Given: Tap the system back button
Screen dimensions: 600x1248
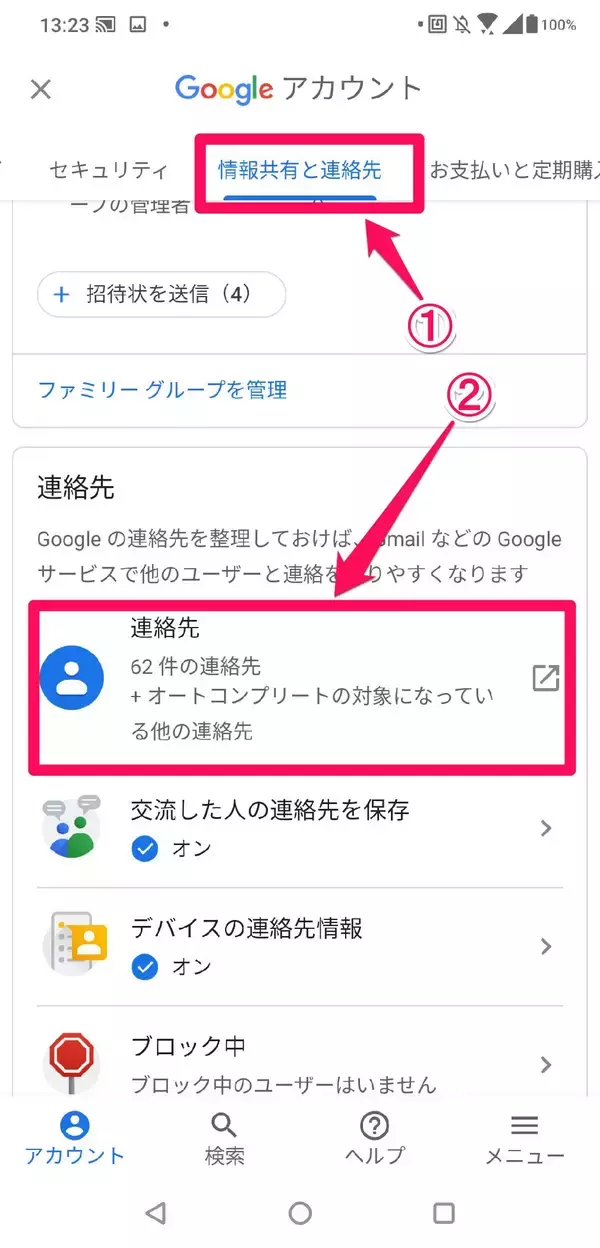Looking at the screenshot, I should pos(155,1213).
